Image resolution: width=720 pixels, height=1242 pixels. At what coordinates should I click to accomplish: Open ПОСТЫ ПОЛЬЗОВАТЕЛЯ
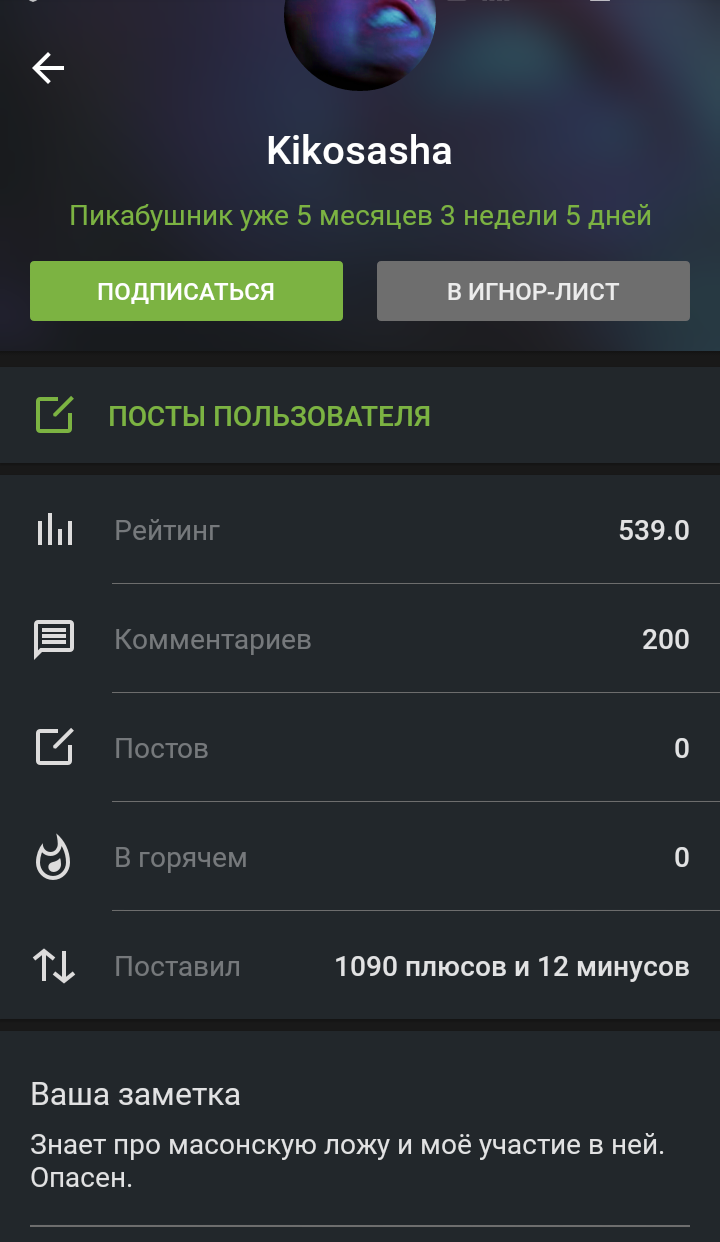[x=269, y=416]
